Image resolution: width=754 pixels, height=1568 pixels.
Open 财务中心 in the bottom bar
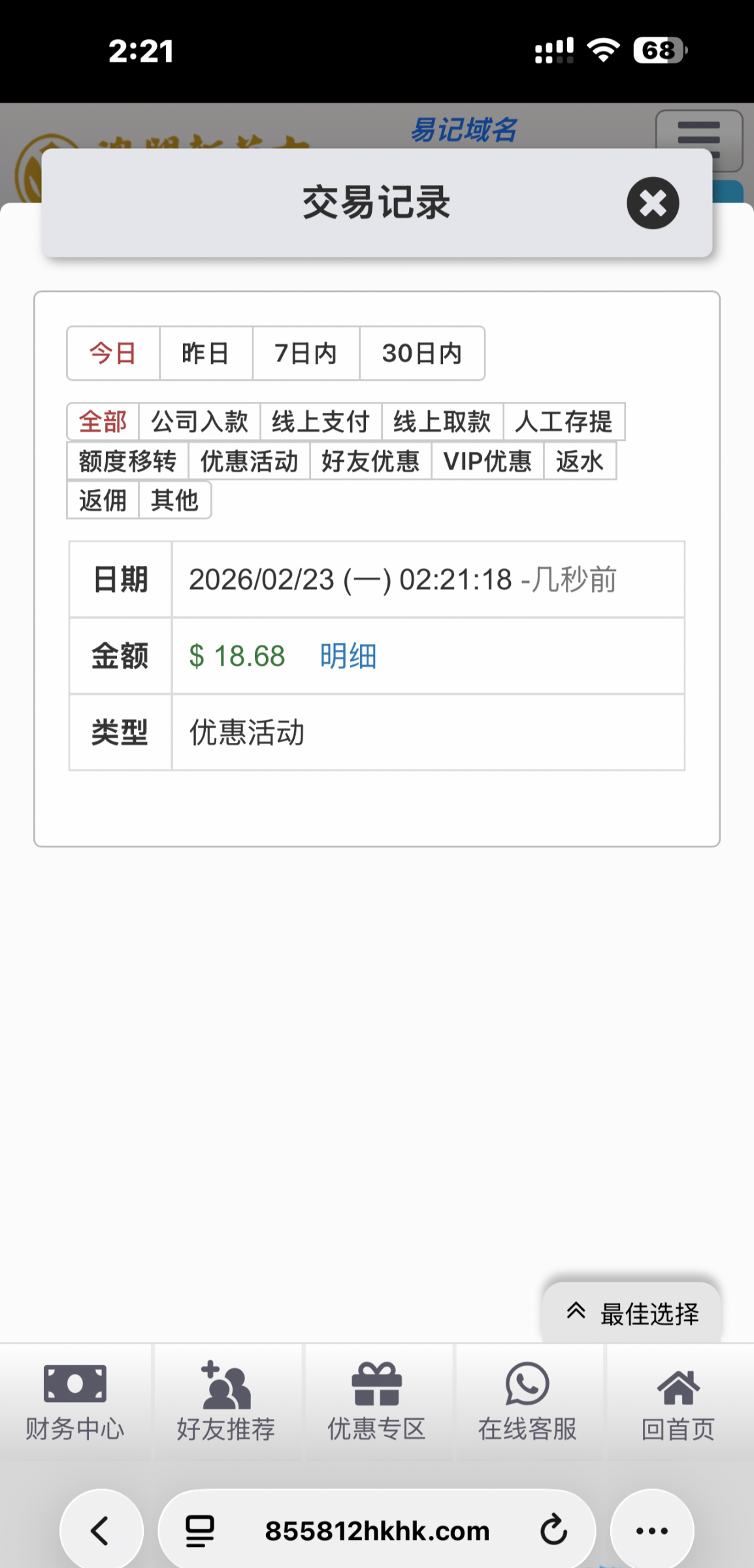(x=75, y=1402)
